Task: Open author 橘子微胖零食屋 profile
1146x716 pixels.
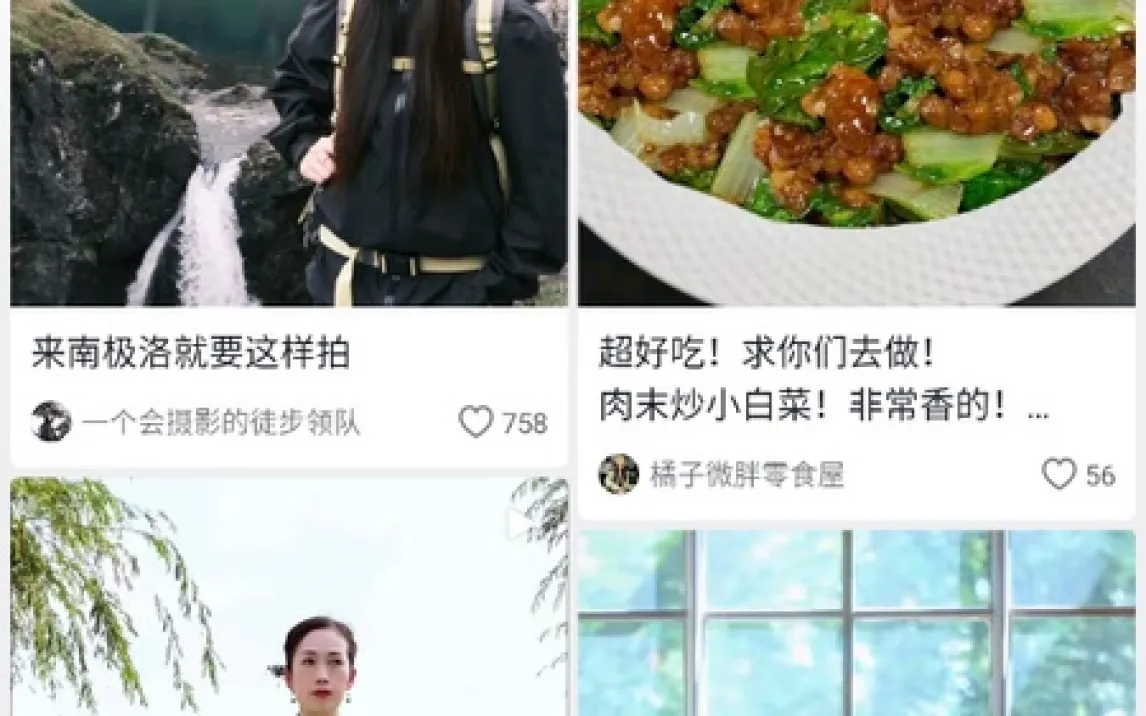Action: tap(747, 474)
